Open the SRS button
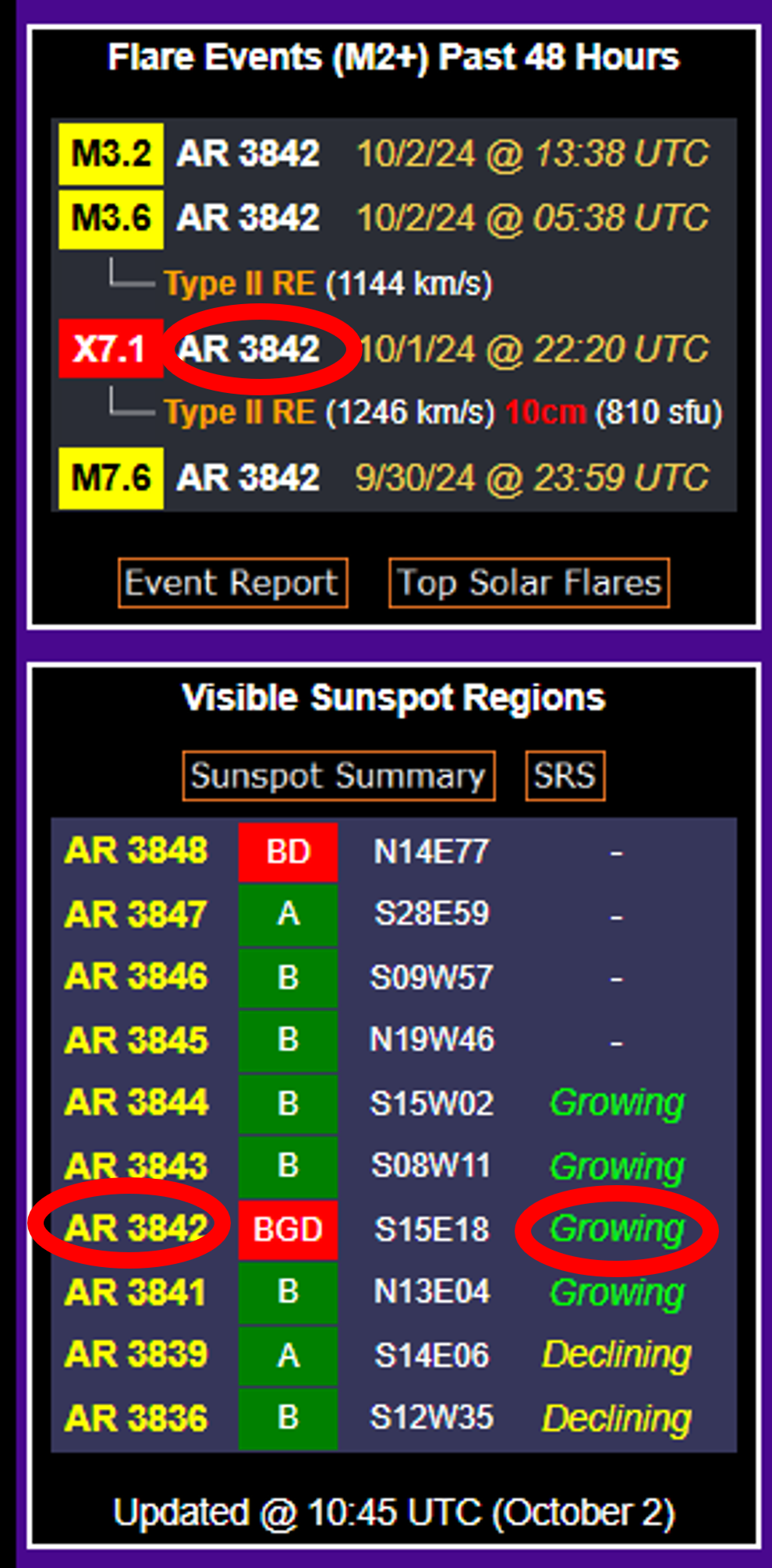 [565, 776]
